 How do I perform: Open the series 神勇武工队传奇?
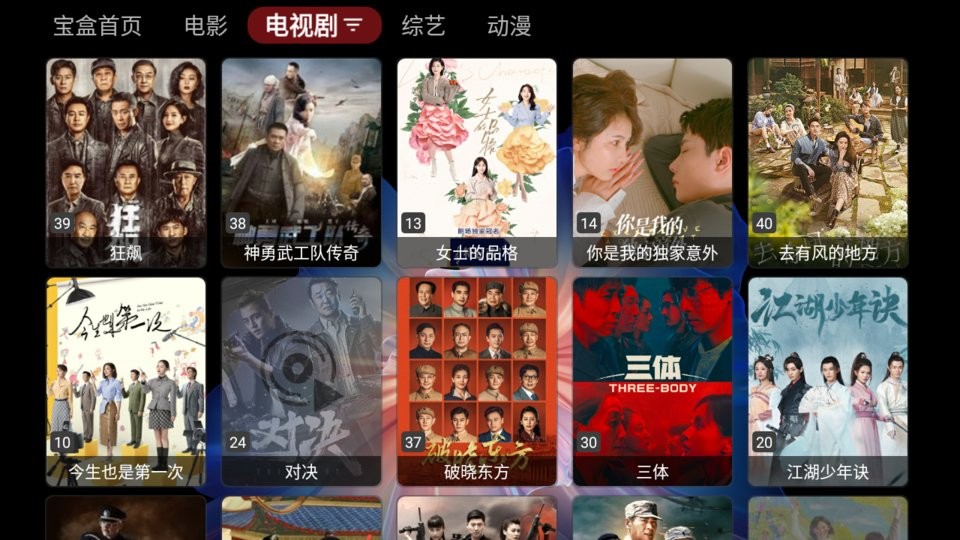(301, 162)
